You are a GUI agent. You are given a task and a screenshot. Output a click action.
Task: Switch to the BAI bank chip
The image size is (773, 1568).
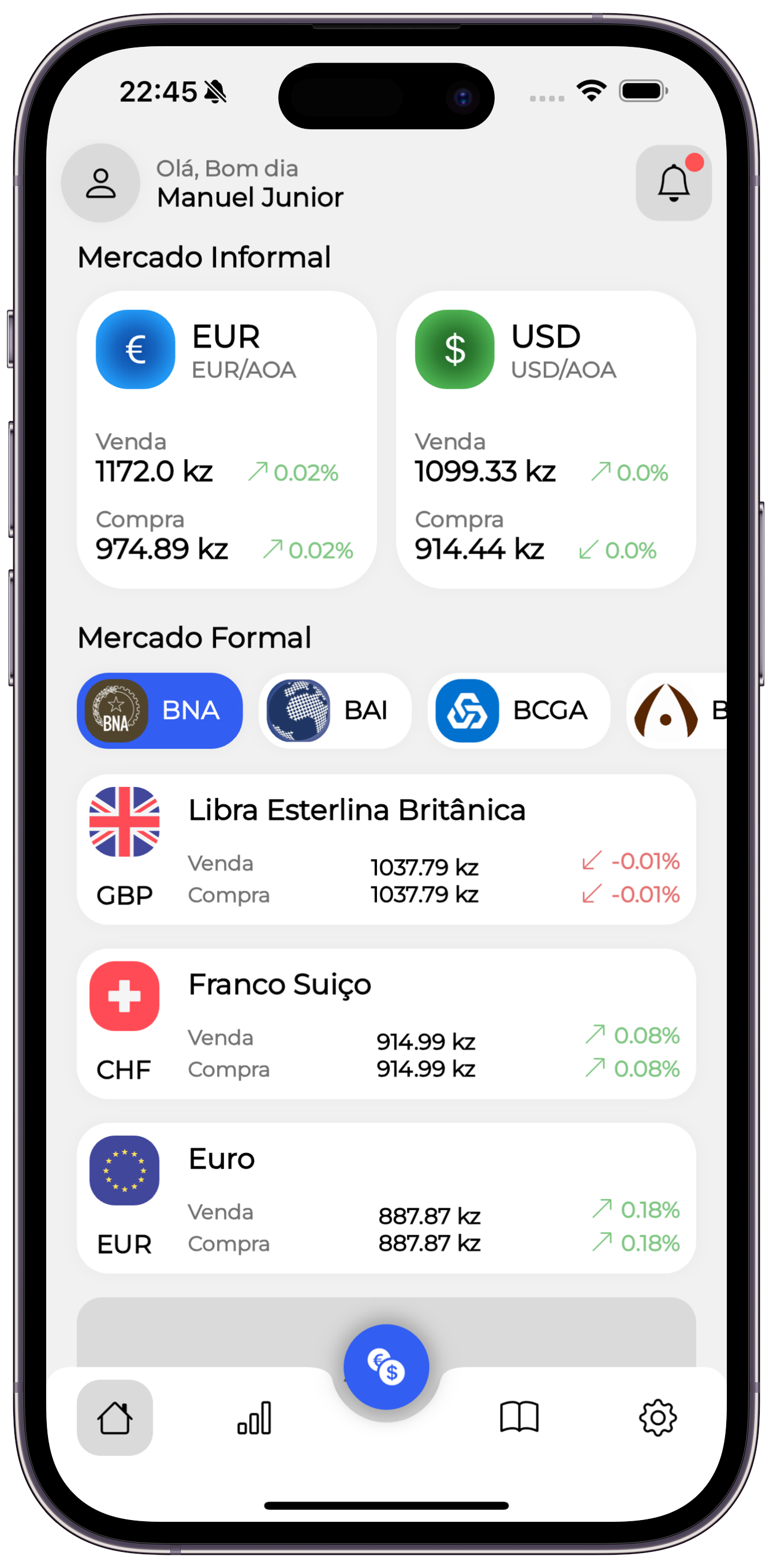point(335,710)
